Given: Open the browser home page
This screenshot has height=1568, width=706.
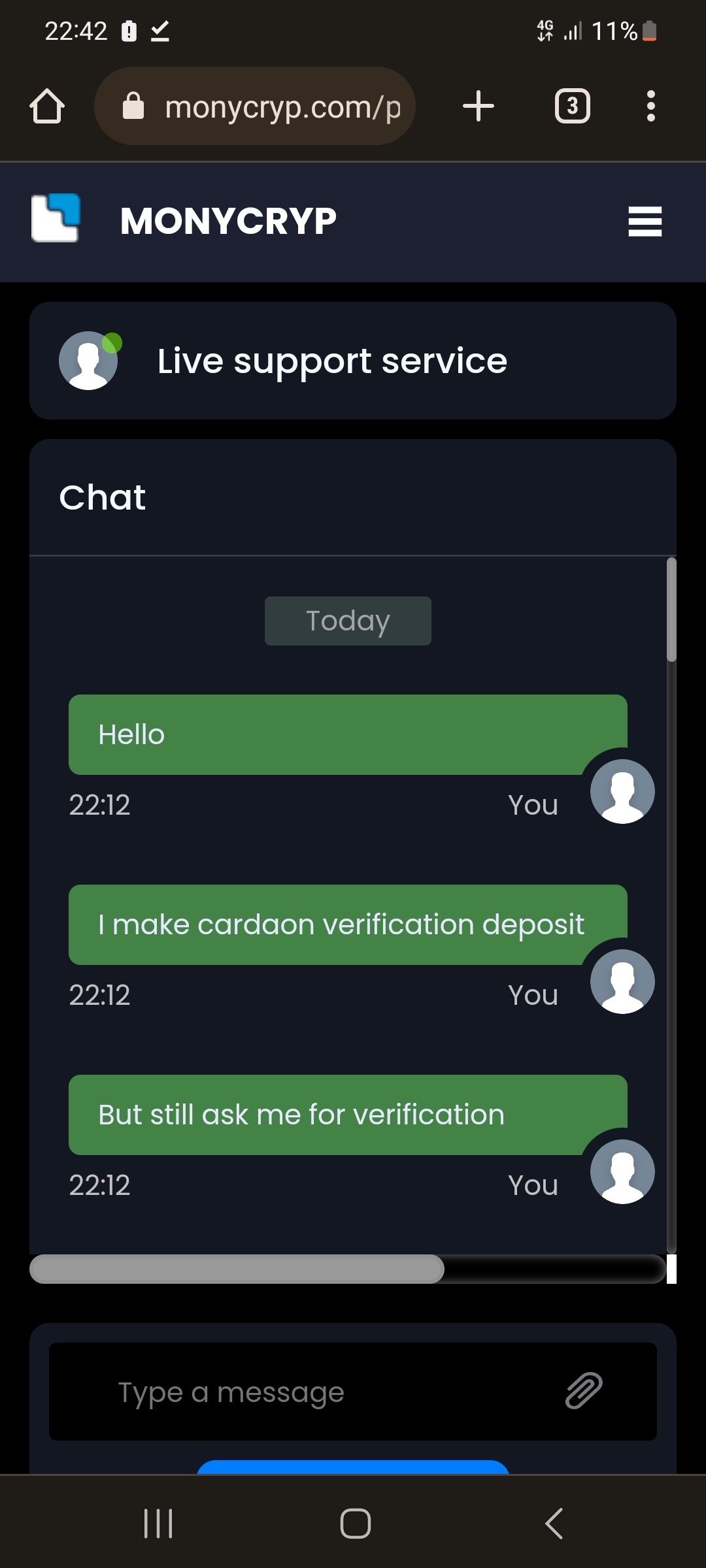Looking at the screenshot, I should coord(47,106).
